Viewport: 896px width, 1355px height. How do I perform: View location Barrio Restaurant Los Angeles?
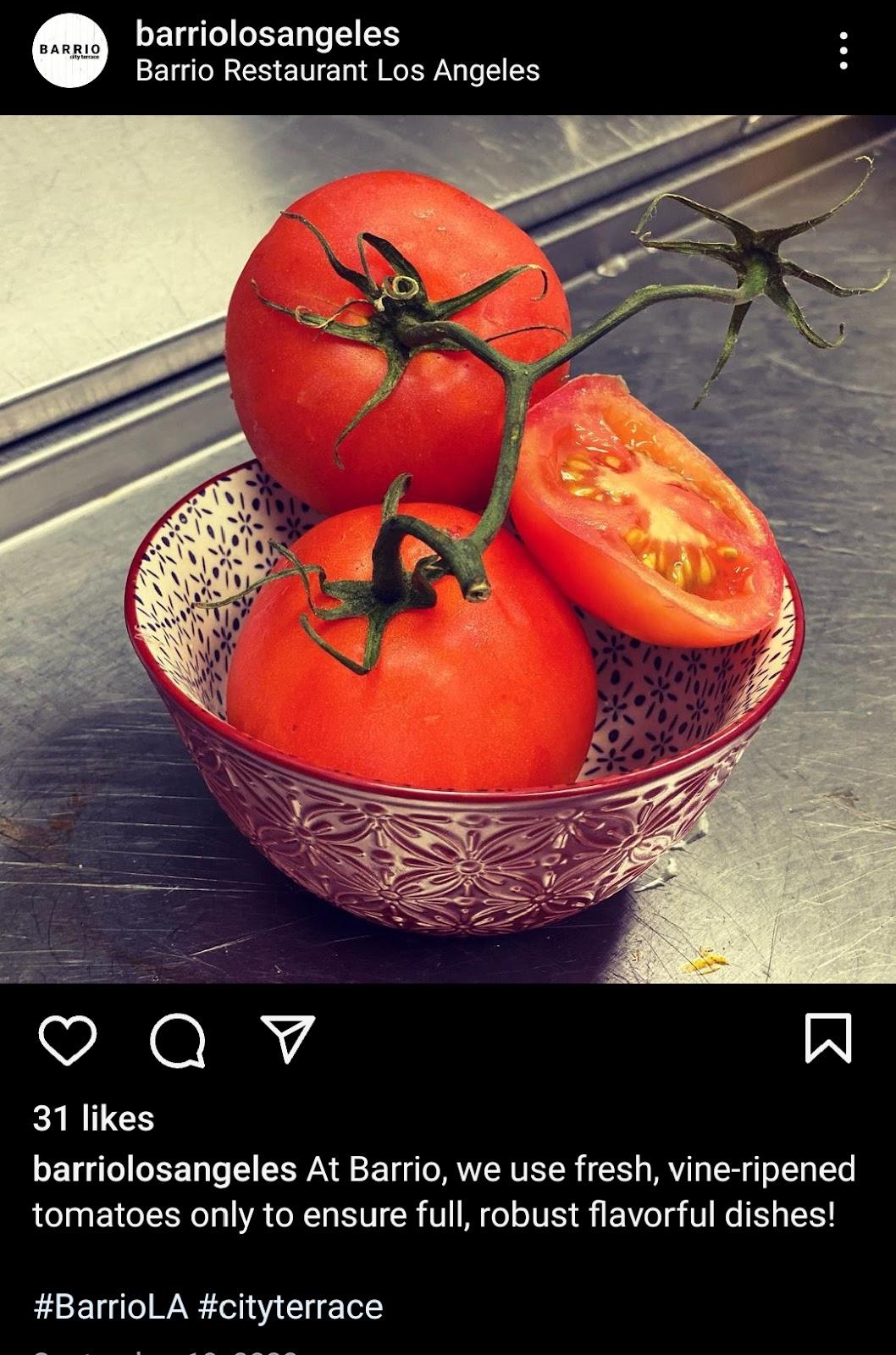[337, 70]
